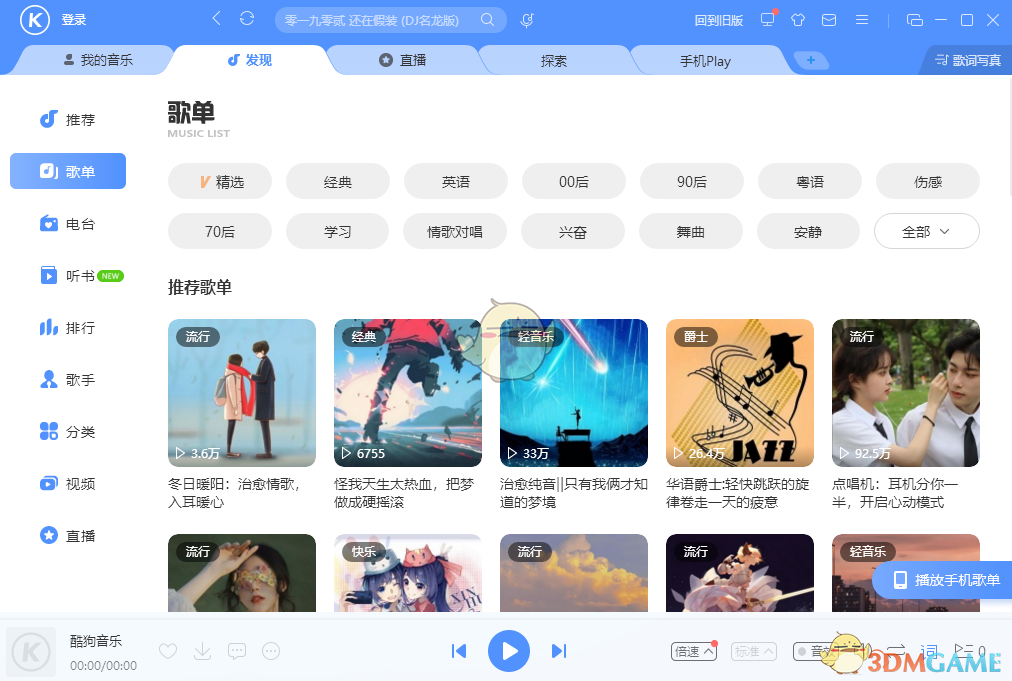The width and height of the screenshot is (1012, 681).
Task: Select the 经典 filter chip
Action: tap(338, 182)
